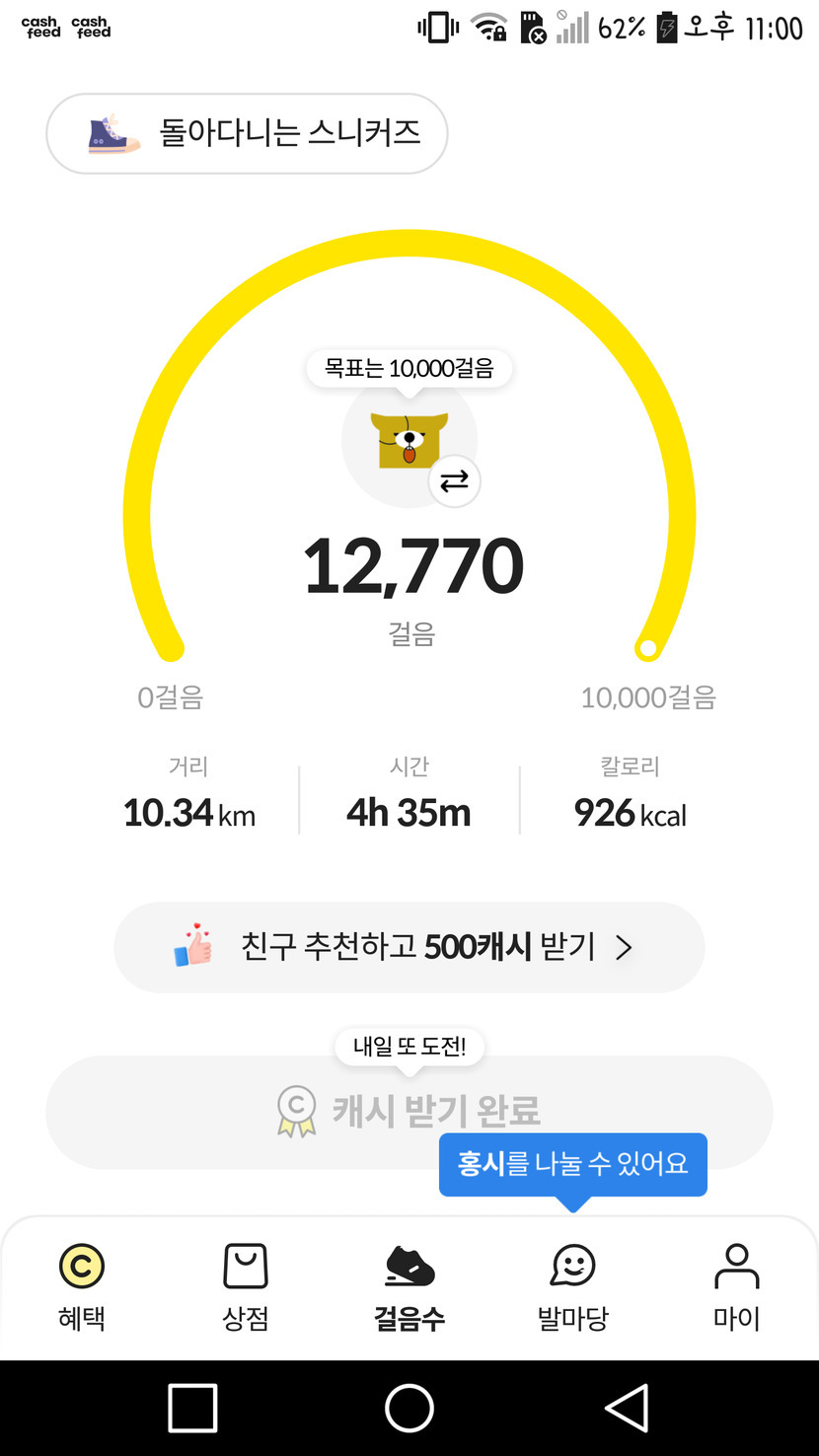Screen dimensions: 819x1456
Task: Open the 돌아다니는 스니커즈 chip
Action: (247, 133)
